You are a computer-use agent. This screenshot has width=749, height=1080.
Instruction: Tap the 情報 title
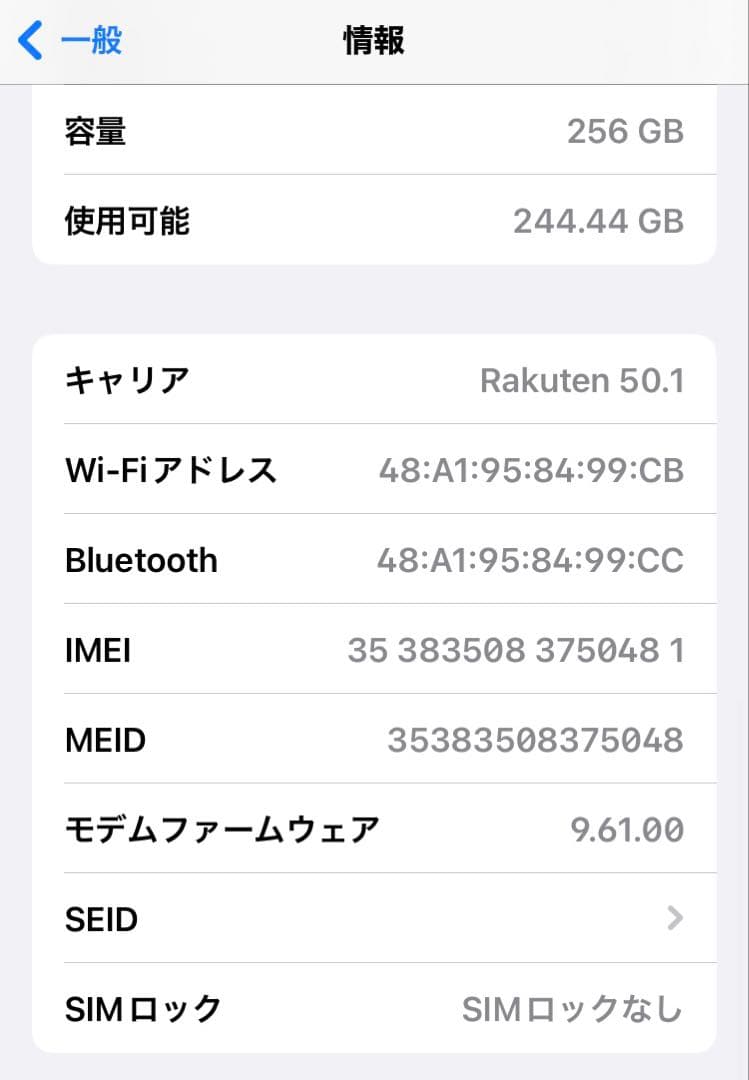[374, 41]
